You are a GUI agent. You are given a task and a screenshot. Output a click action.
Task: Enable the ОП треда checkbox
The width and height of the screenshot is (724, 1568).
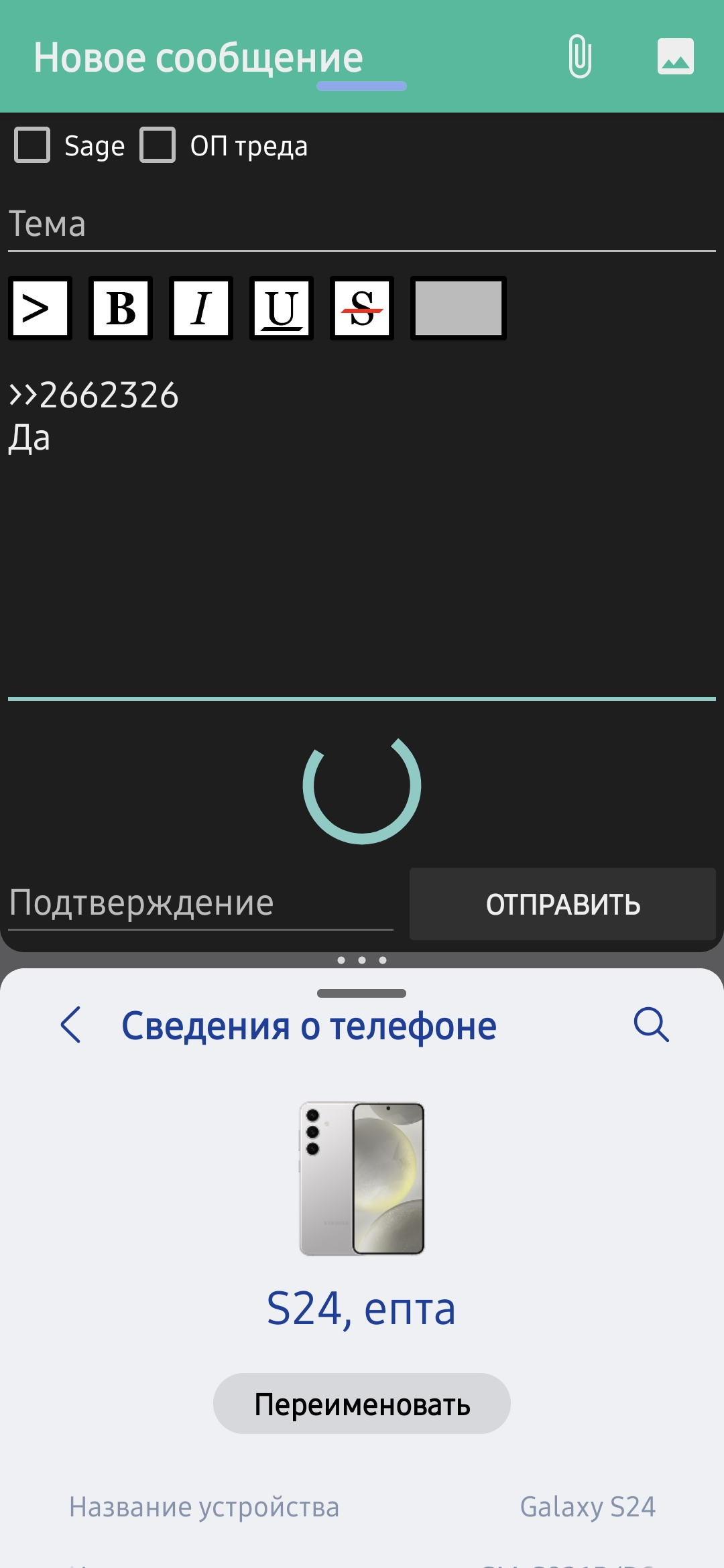tap(158, 145)
